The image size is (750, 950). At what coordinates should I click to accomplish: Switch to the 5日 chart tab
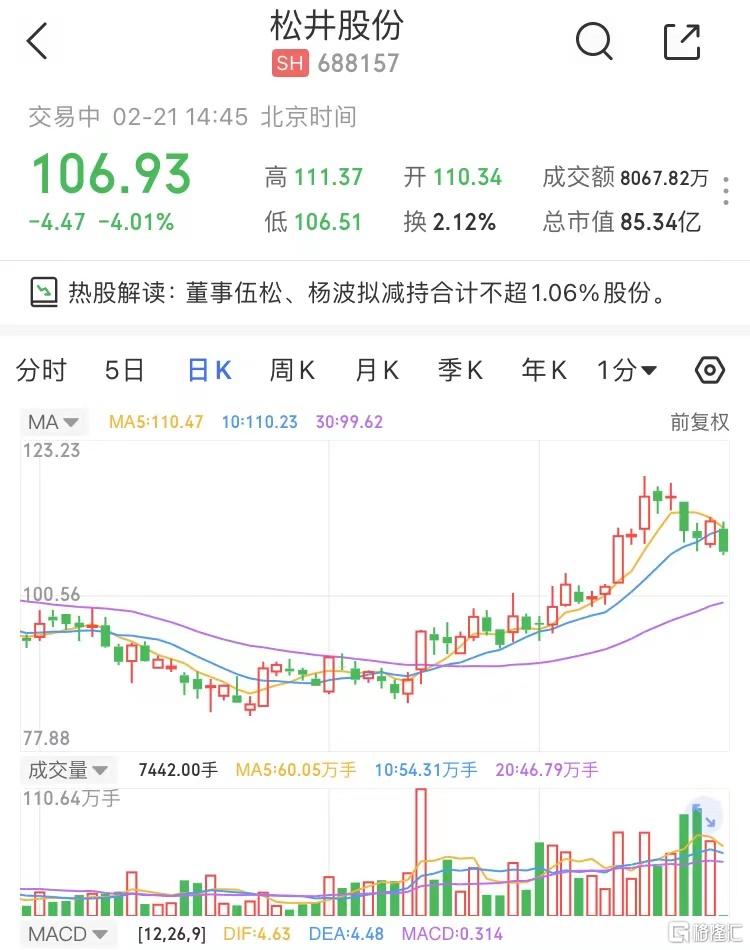click(x=125, y=371)
